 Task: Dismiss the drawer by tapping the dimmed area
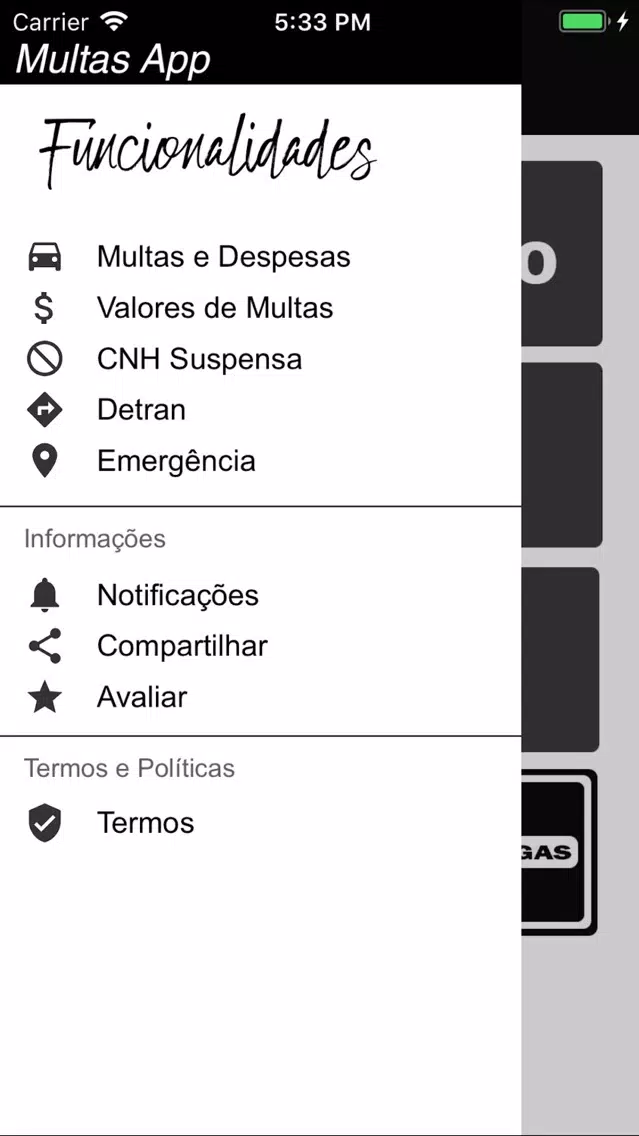click(x=580, y=1029)
